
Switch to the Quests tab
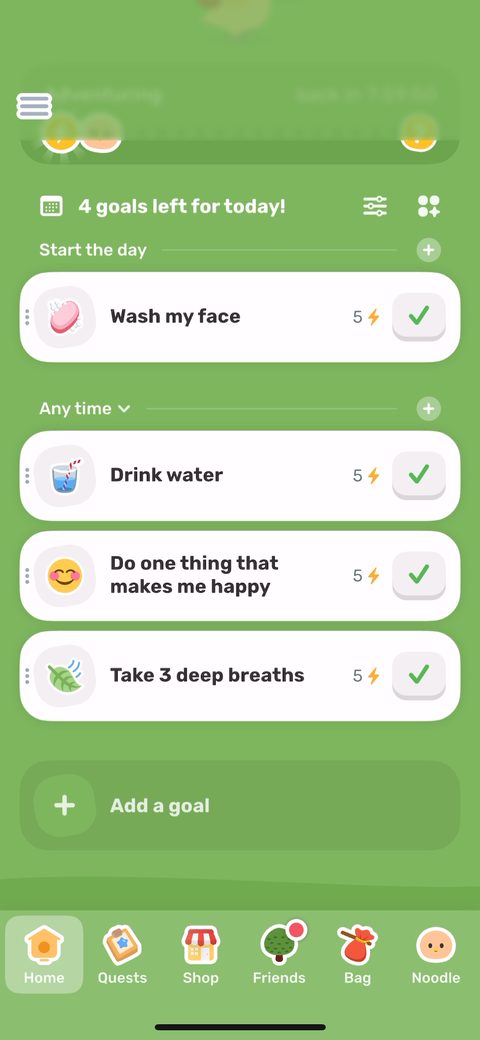(x=122, y=954)
